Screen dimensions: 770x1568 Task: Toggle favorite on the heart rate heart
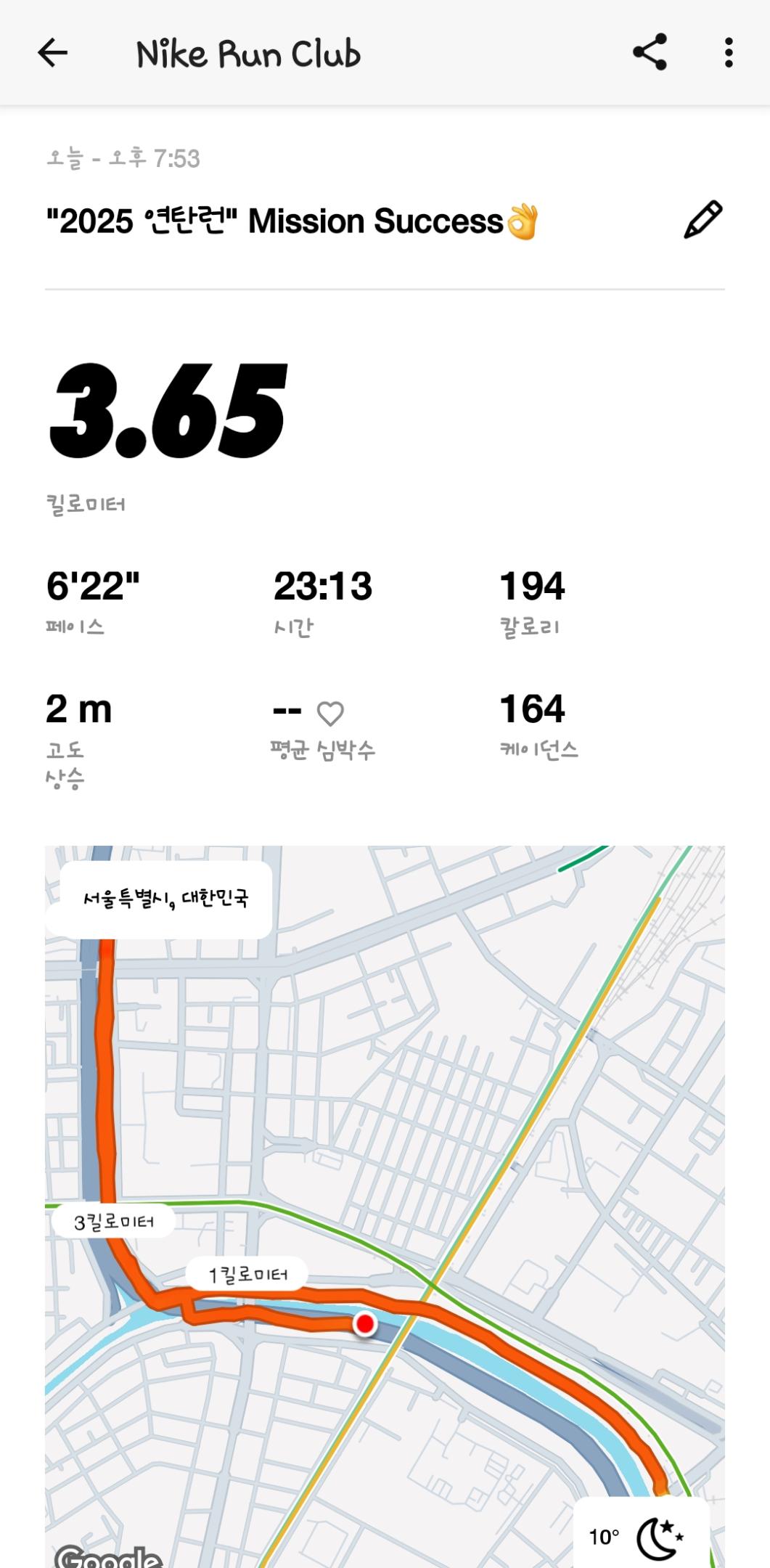(x=330, y=714)
